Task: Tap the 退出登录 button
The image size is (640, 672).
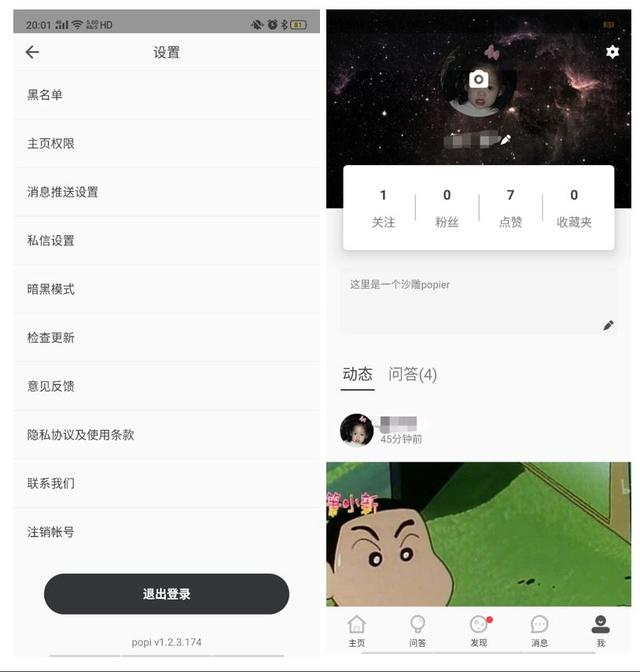Action: coord(166,594)
